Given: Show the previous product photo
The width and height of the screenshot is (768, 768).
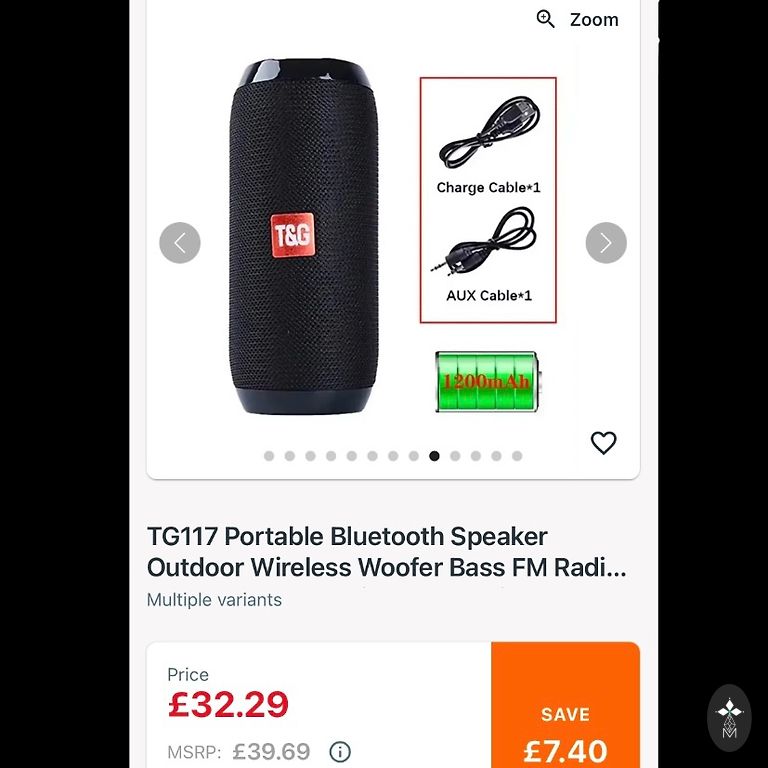Looking at the screenshot, I should pyautogui.click(x=180, y=243).
